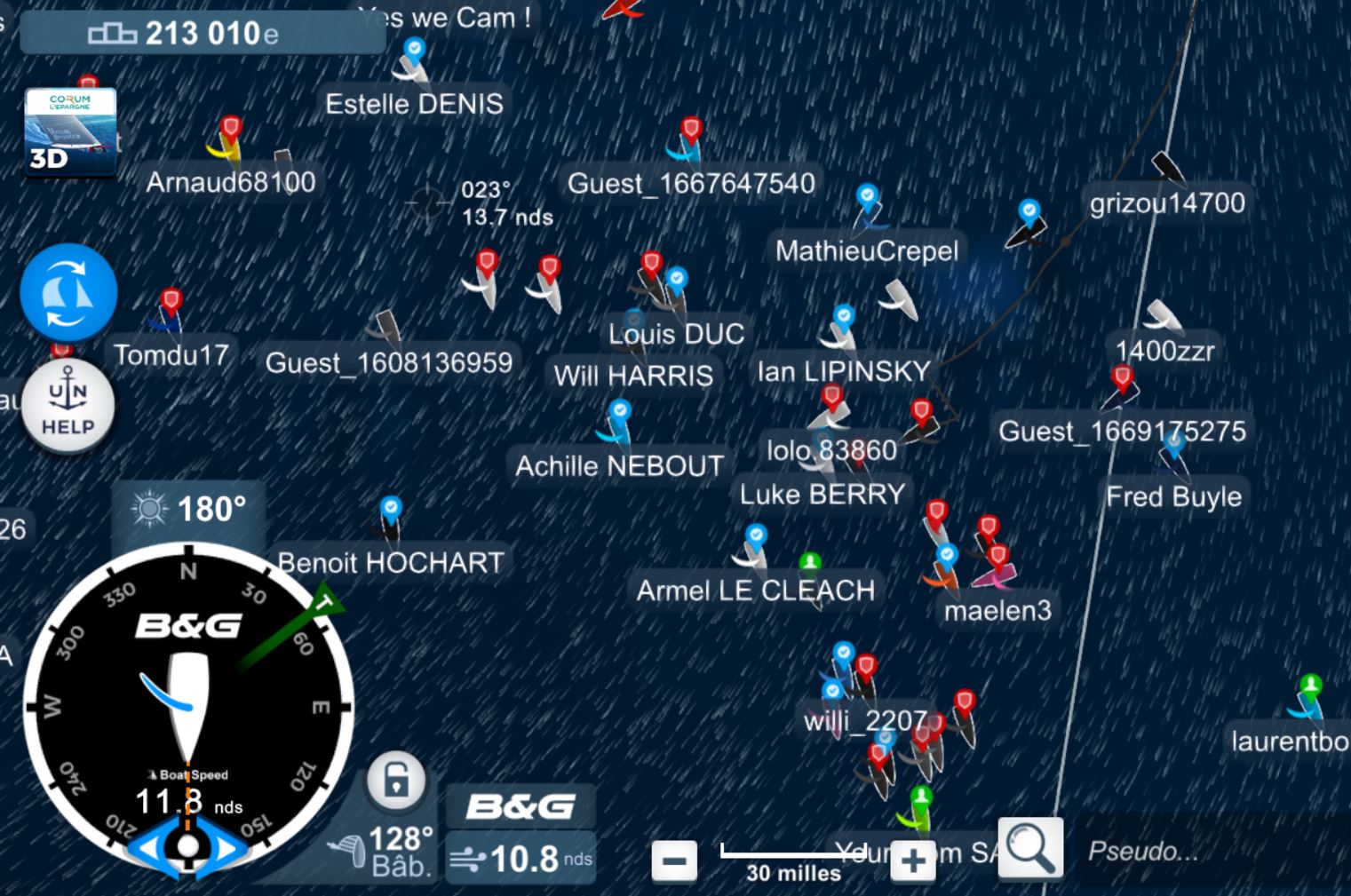Image resolution: width=1351 pixels, height=896 pixels.
Task: Zoom out with the minus button
Action: (x=674, y=860)
